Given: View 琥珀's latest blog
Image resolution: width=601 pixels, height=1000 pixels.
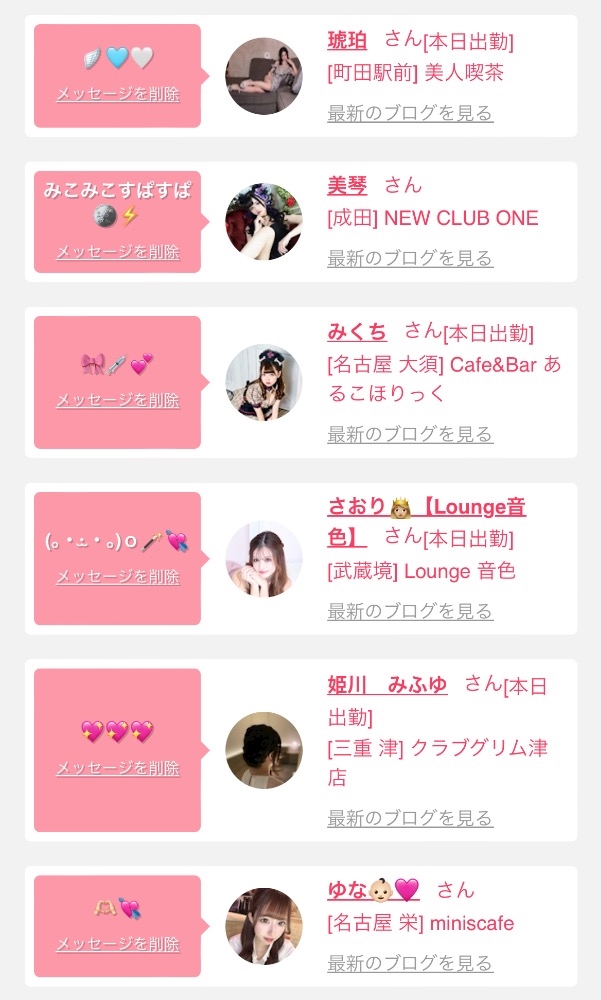Looking at the screenshot, I should (x=410, y=113).
